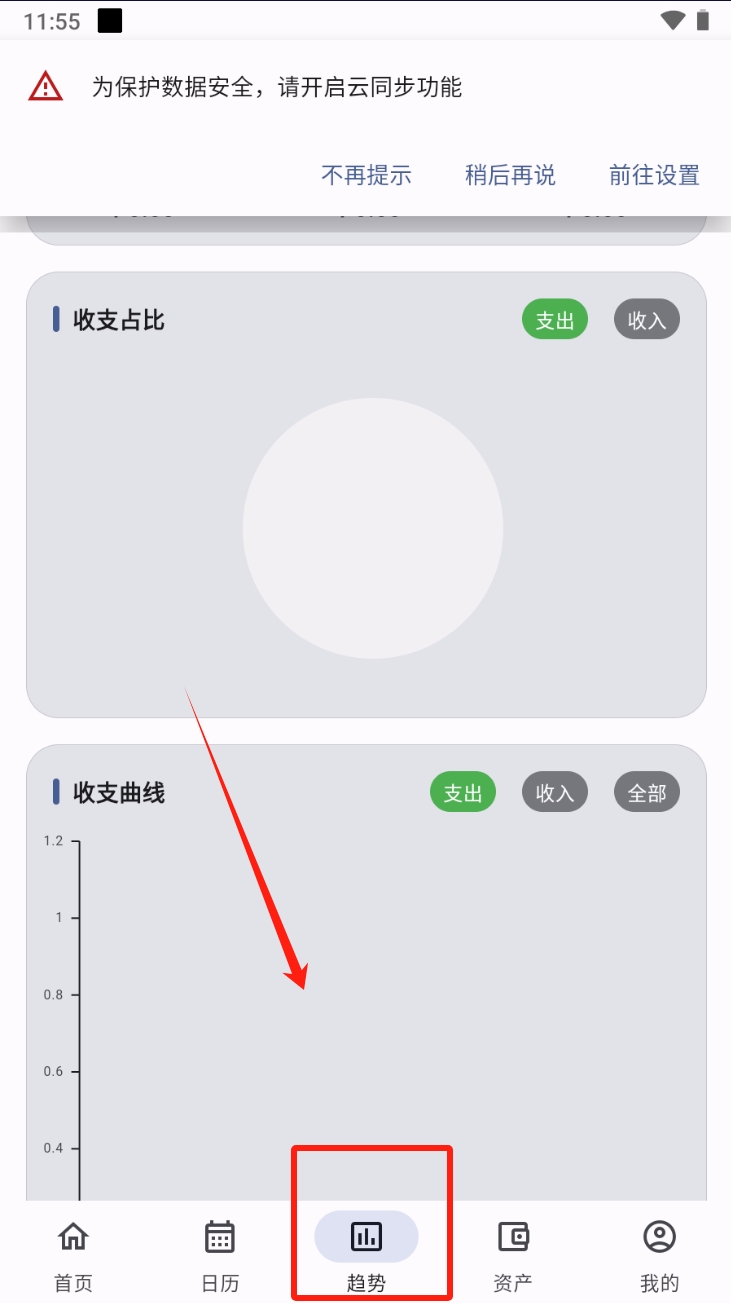The image size is (731, 1303).
Task: Show 支出 in the 收支曲线 chart
Action: pyautogui.click(x=463, y=793)
